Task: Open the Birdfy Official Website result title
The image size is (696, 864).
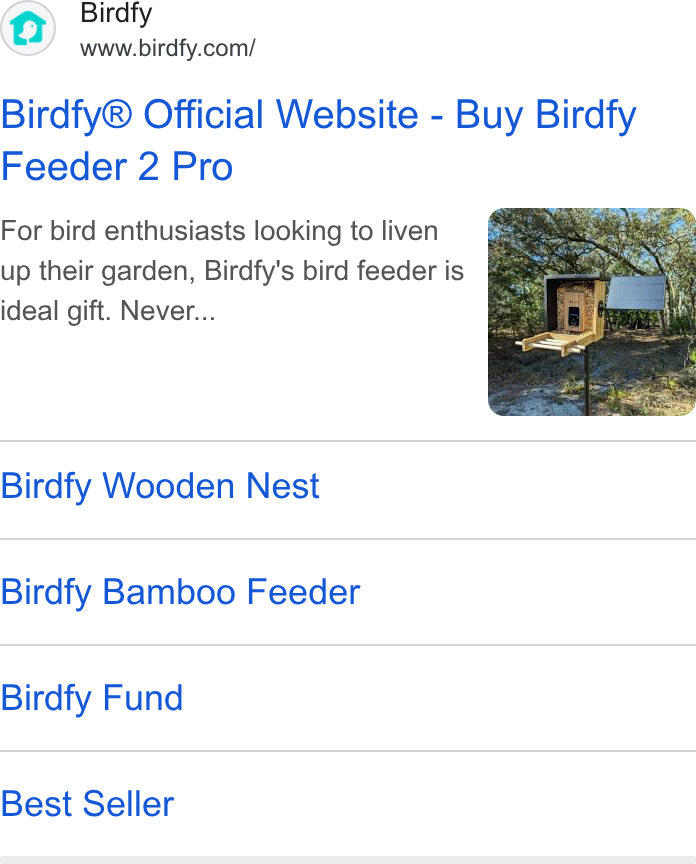Action: [319, 141]
